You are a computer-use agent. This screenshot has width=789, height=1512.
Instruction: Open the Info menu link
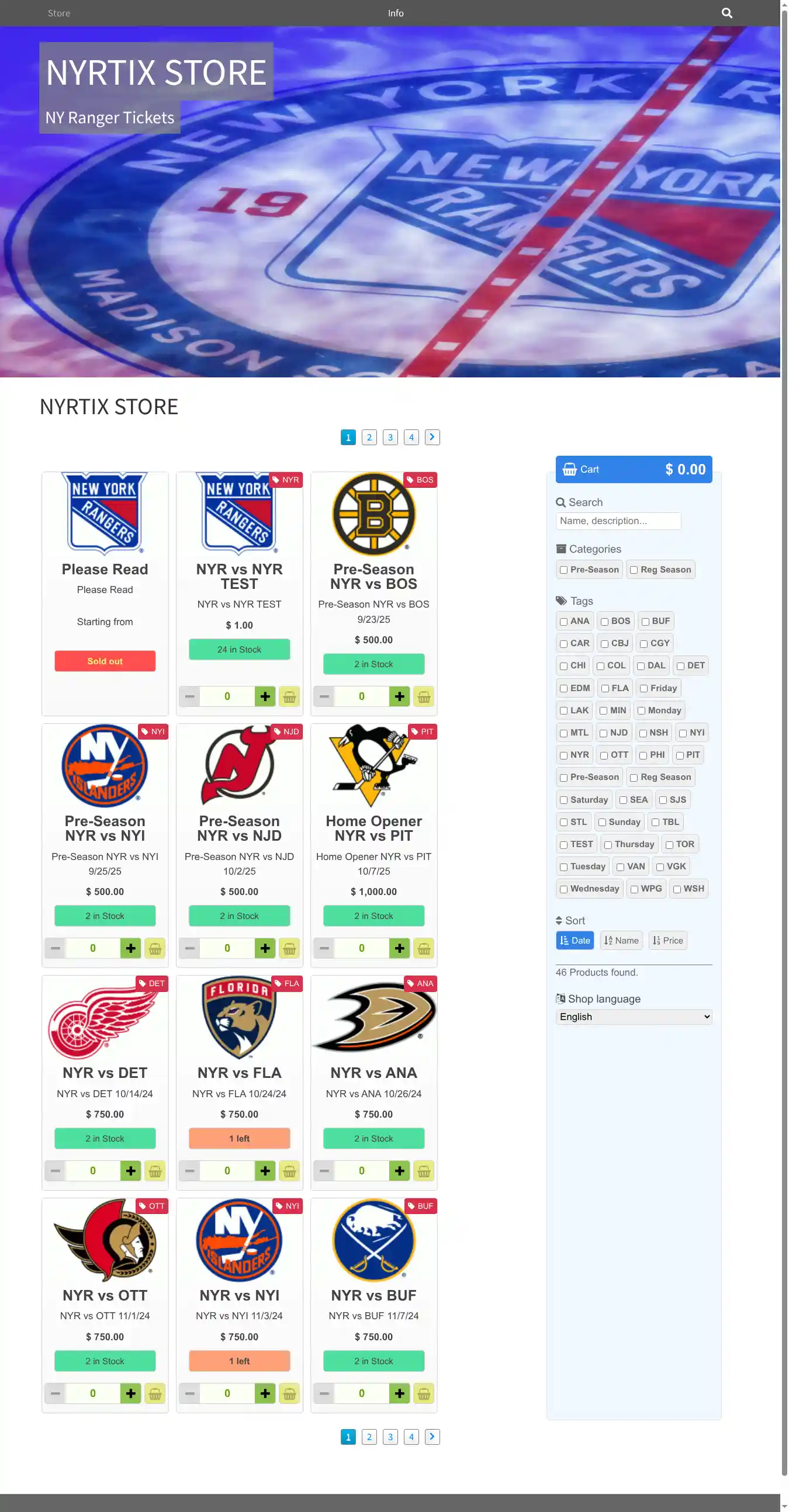pyautogui.click(x=395, y=13)
